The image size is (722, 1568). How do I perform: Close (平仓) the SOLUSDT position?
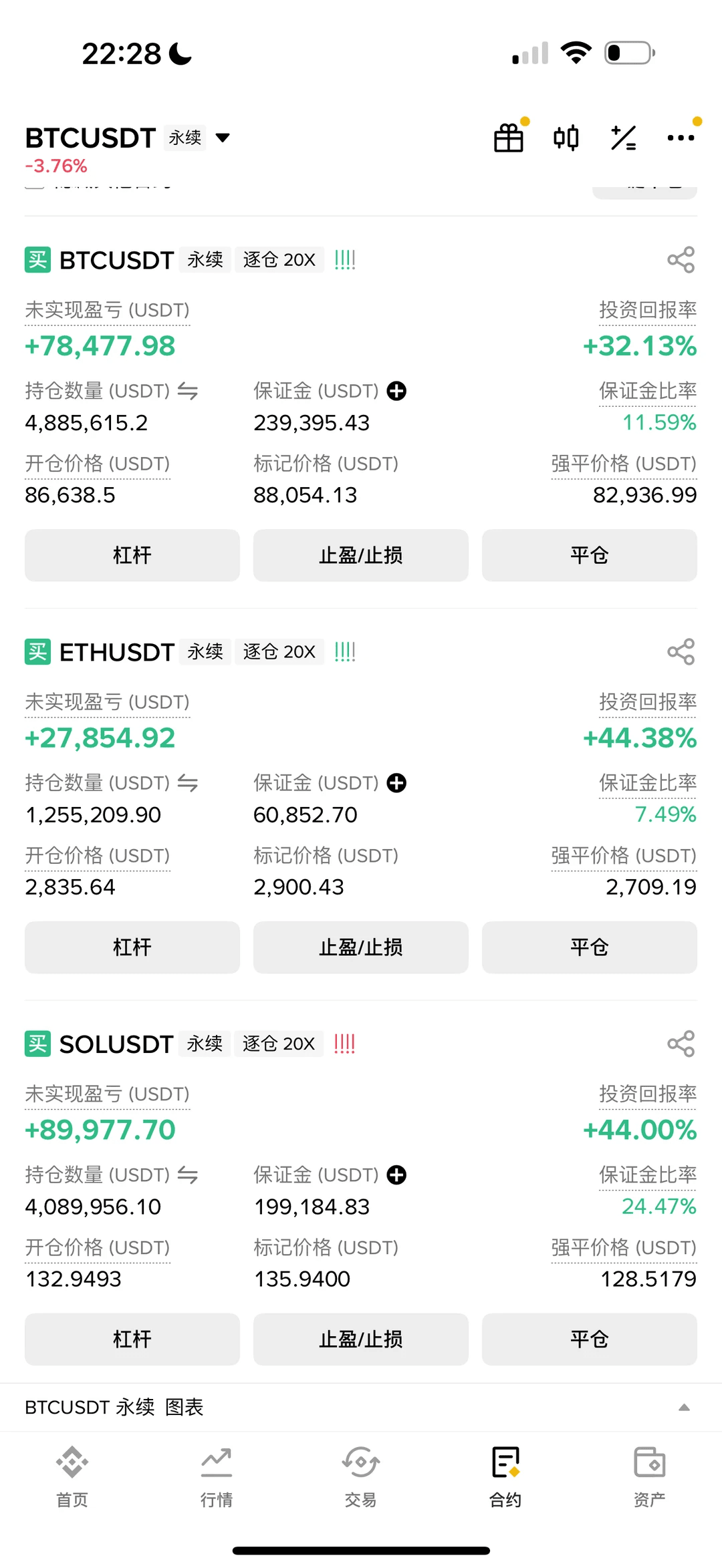click(x=589, y=1340)
